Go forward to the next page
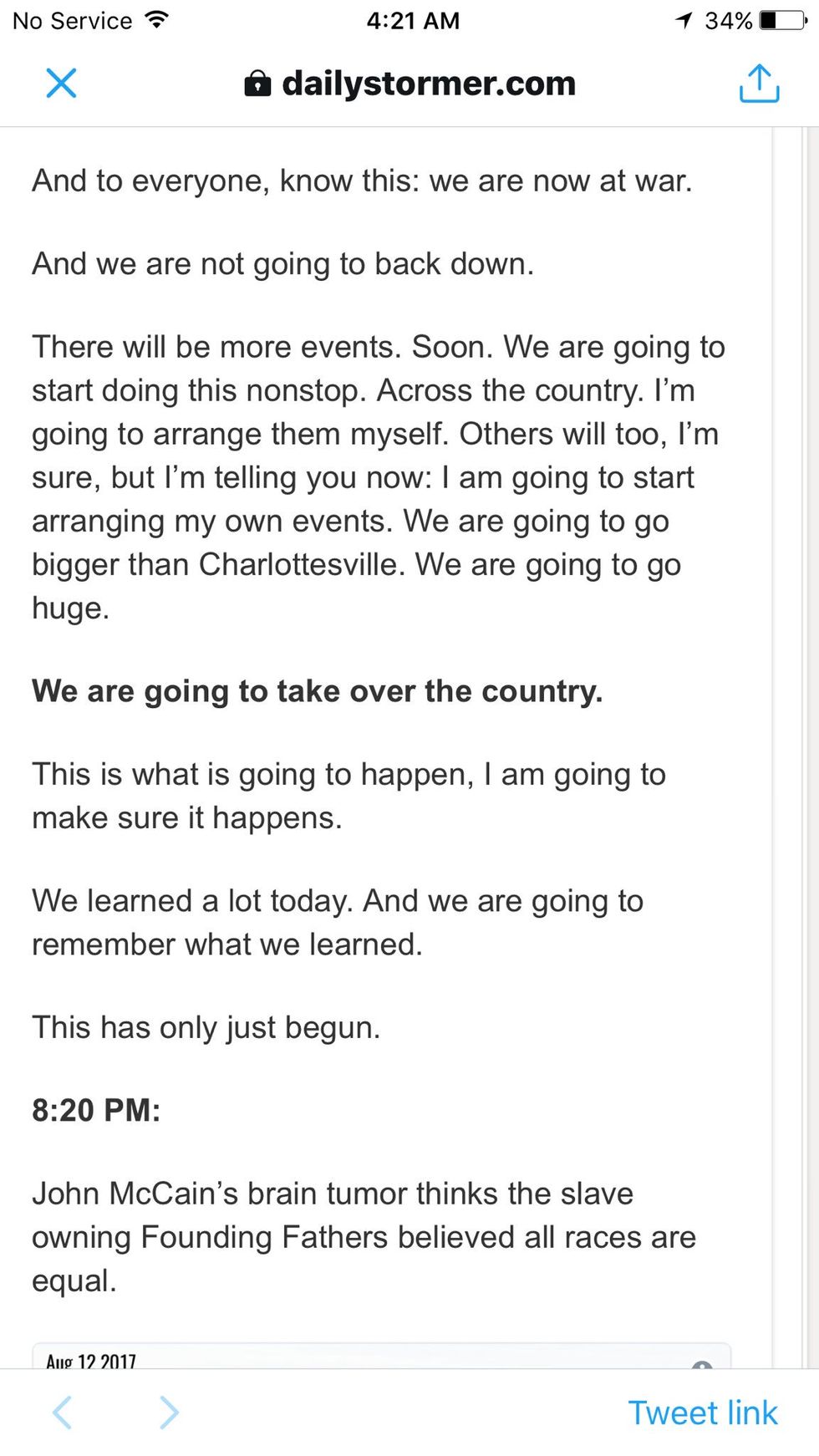Screen dimensions: 819x1456 coord(169,1413)
